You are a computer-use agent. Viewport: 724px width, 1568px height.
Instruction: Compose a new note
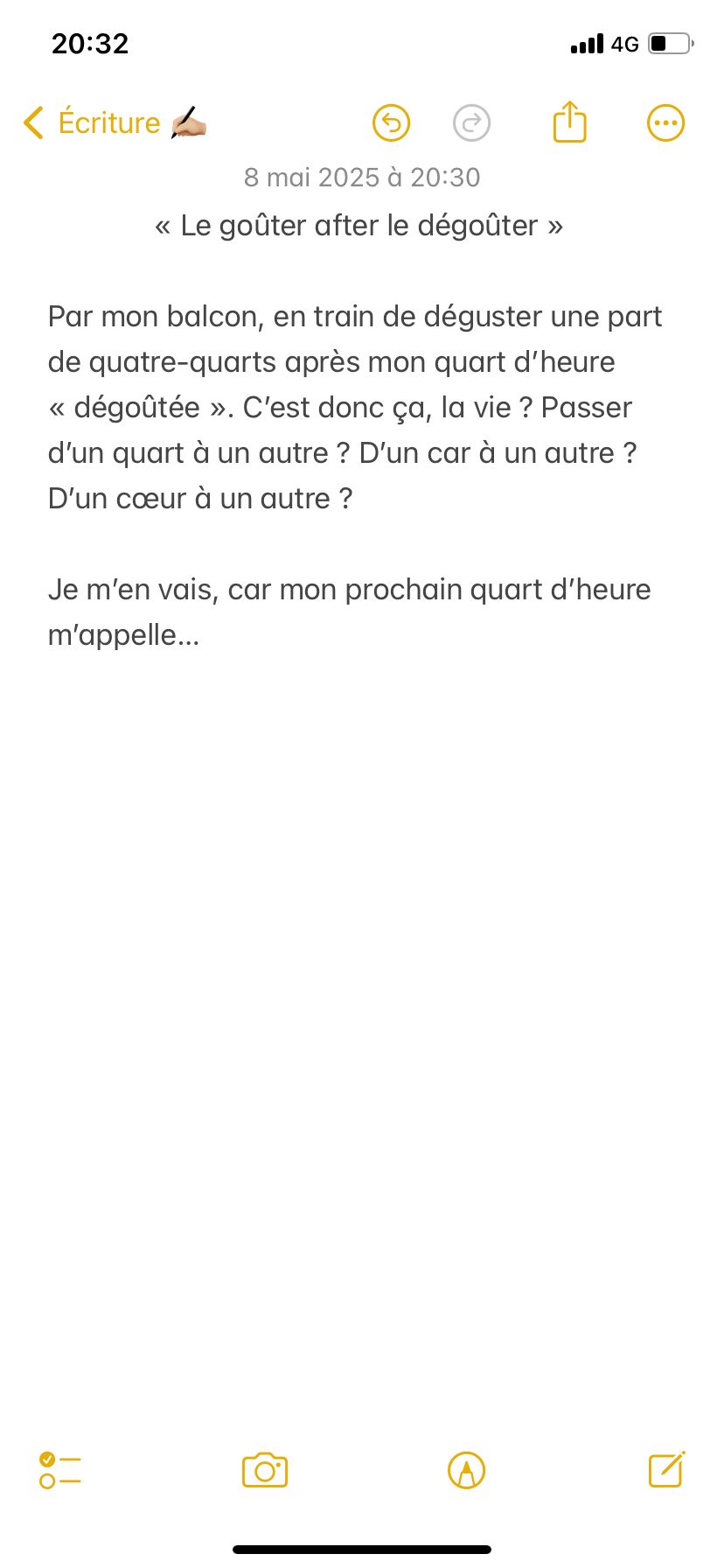pos(666,1469)
